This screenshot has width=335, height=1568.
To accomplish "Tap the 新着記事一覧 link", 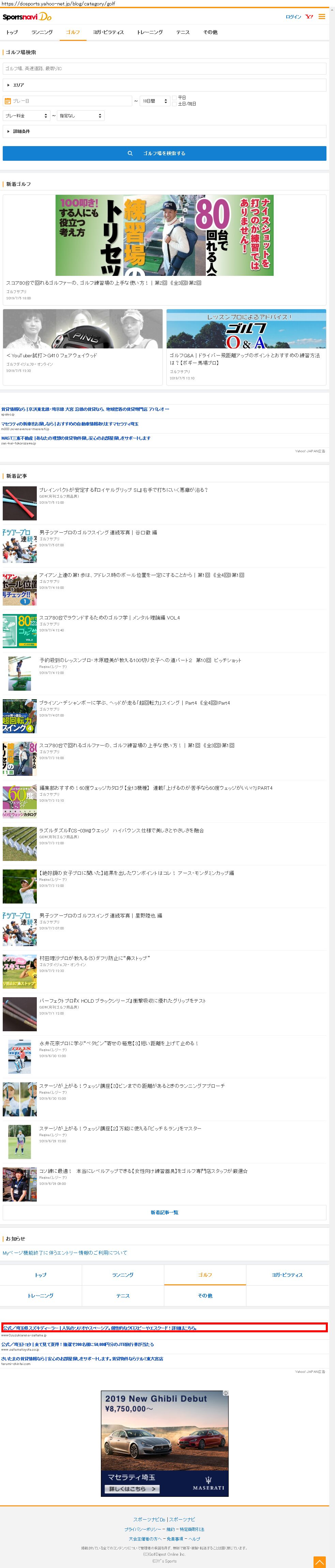I will [x=165, y=1212].
